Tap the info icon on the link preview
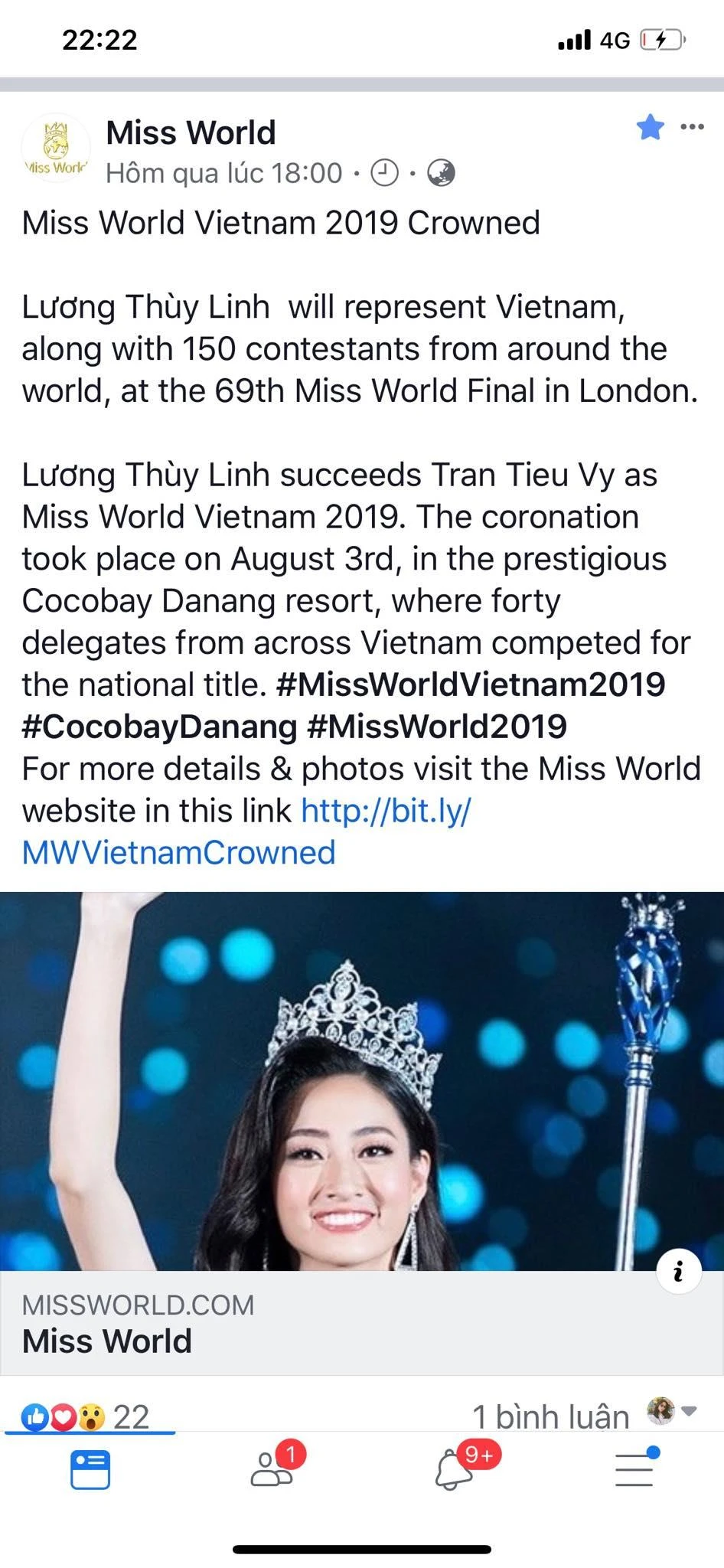The width and height of the screenshot is (724, 1568). 678,1272
